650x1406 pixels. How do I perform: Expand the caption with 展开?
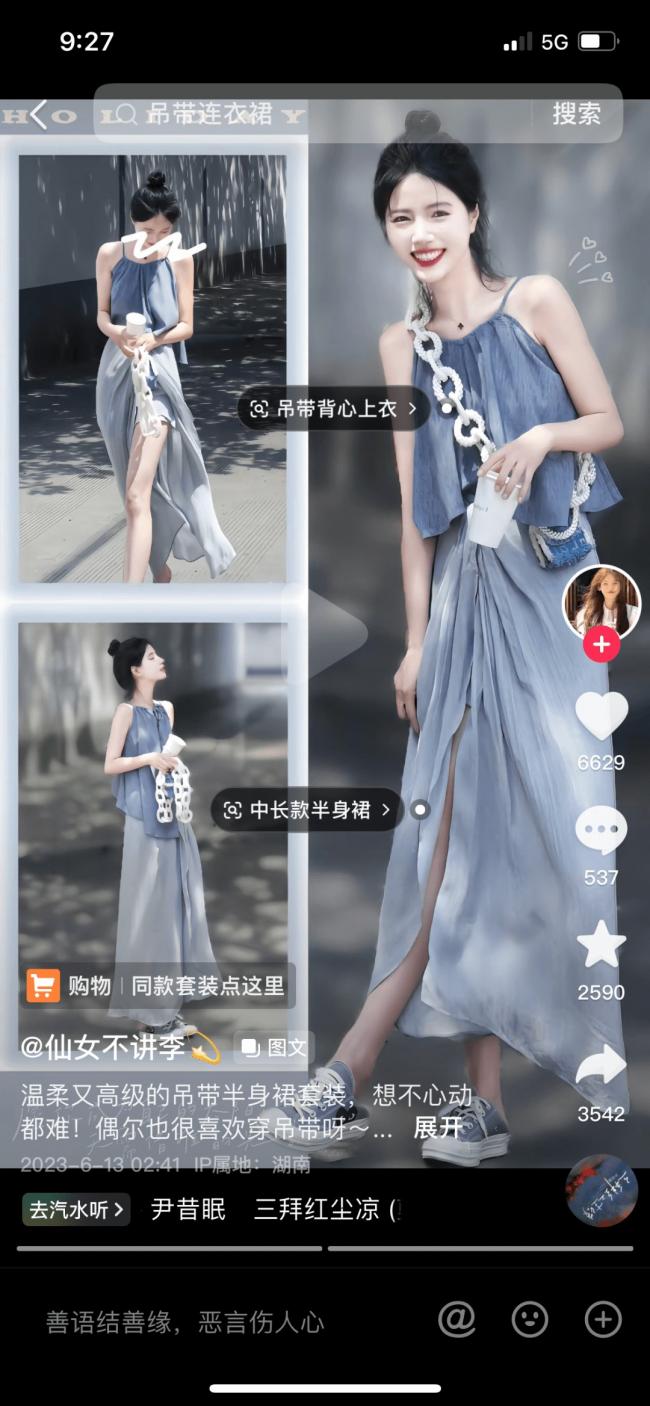coord(438,1128)
